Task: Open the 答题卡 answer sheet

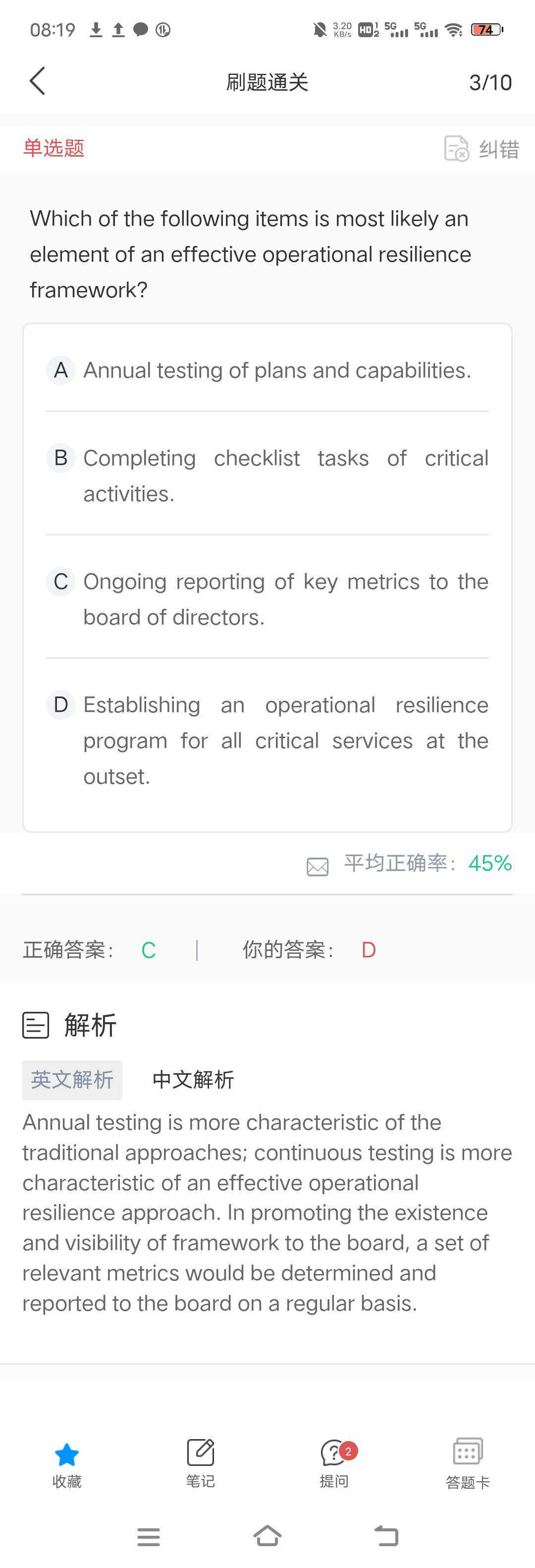Action: click(x=468, y=1463)
